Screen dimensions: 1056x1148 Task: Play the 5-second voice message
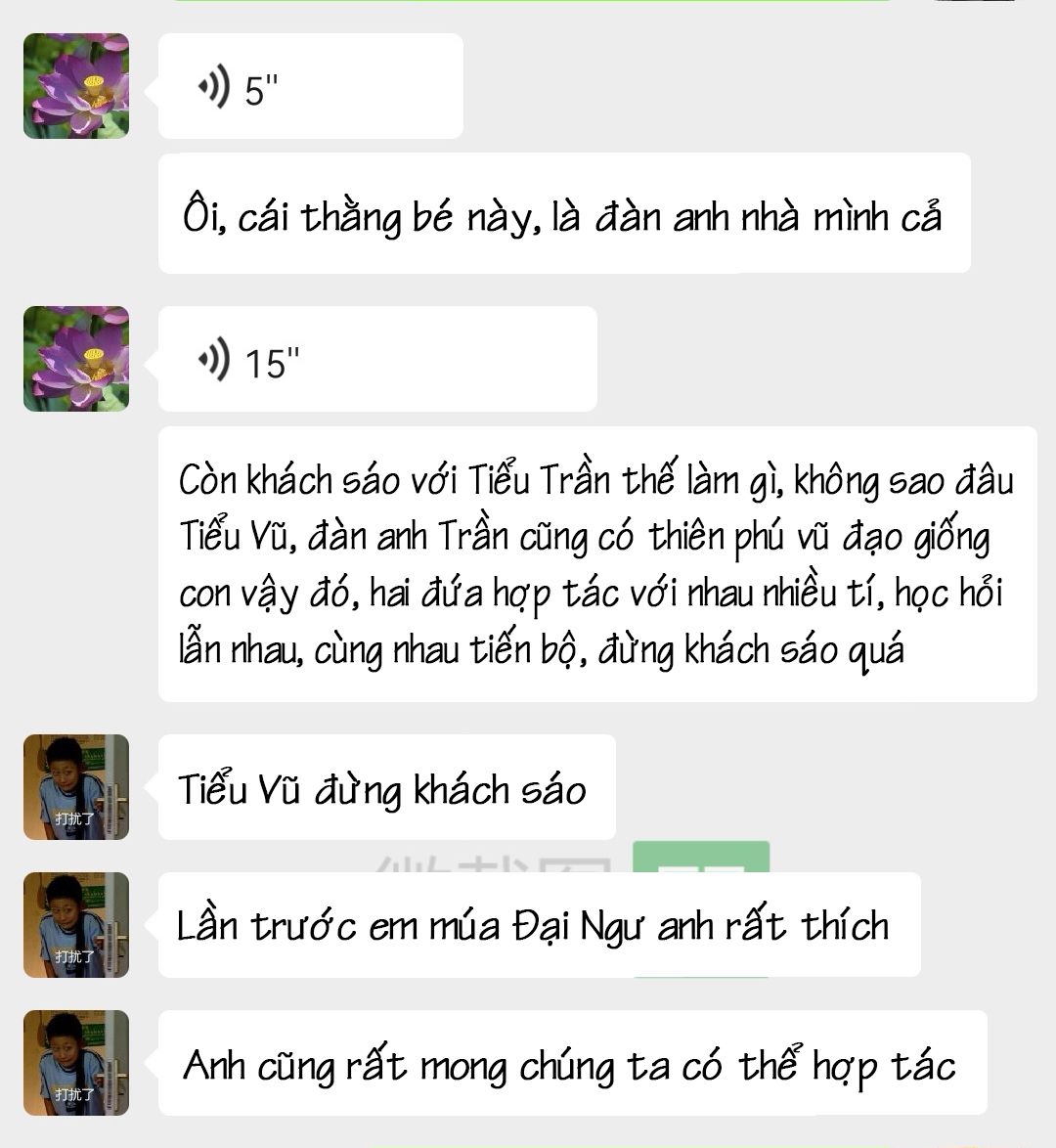309,87
